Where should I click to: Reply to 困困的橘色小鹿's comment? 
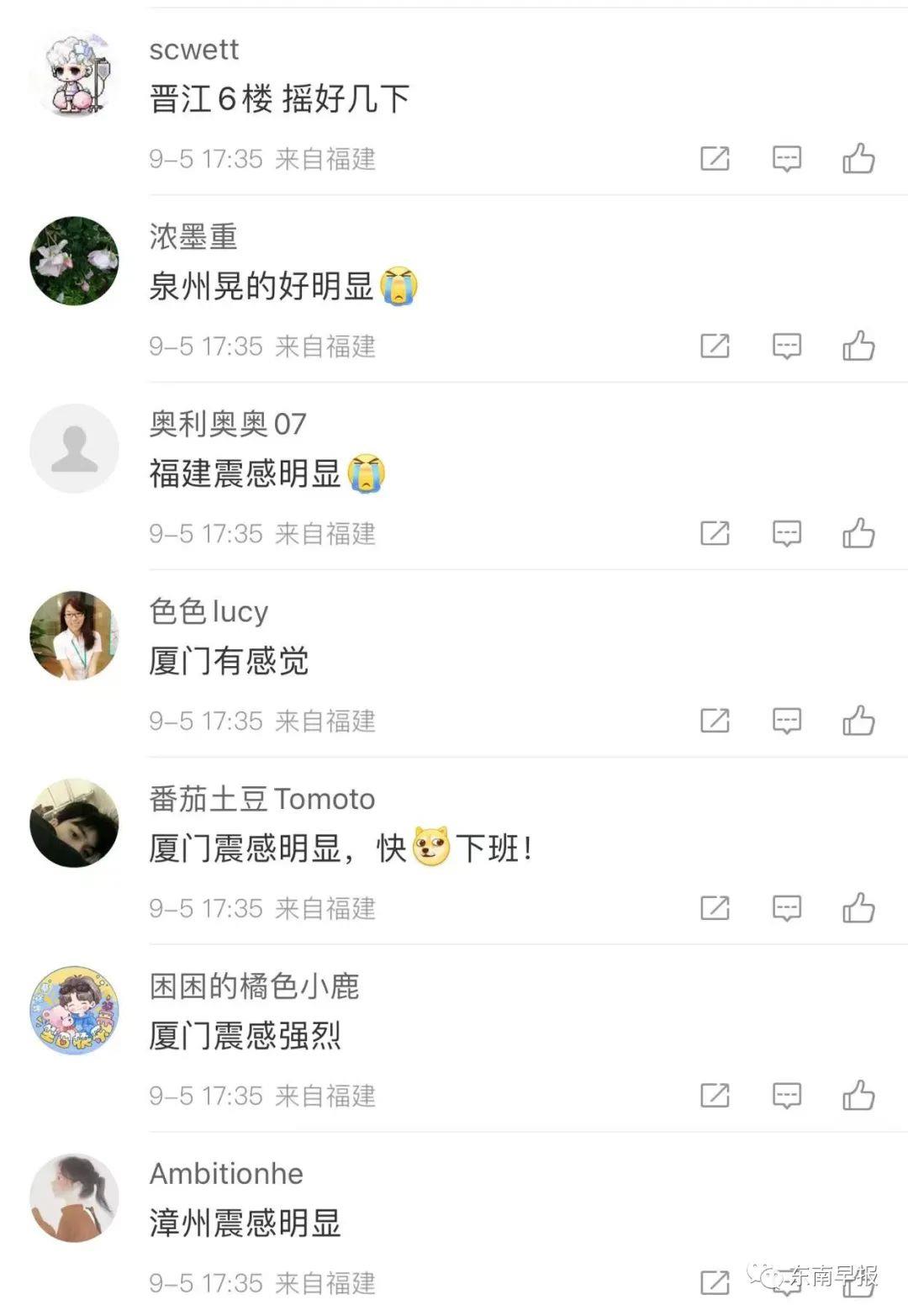[x=787, y=1096]
